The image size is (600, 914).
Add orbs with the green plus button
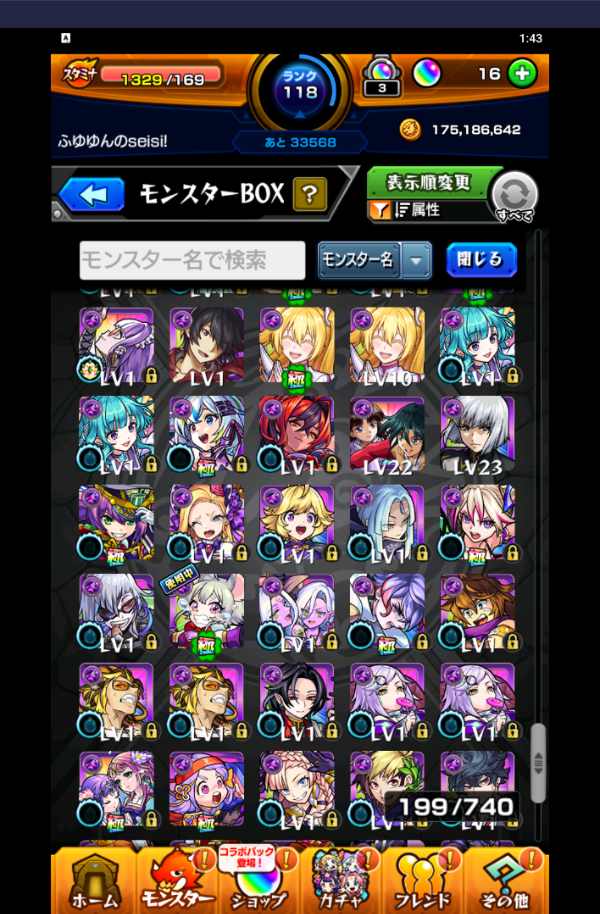(522, 73)
